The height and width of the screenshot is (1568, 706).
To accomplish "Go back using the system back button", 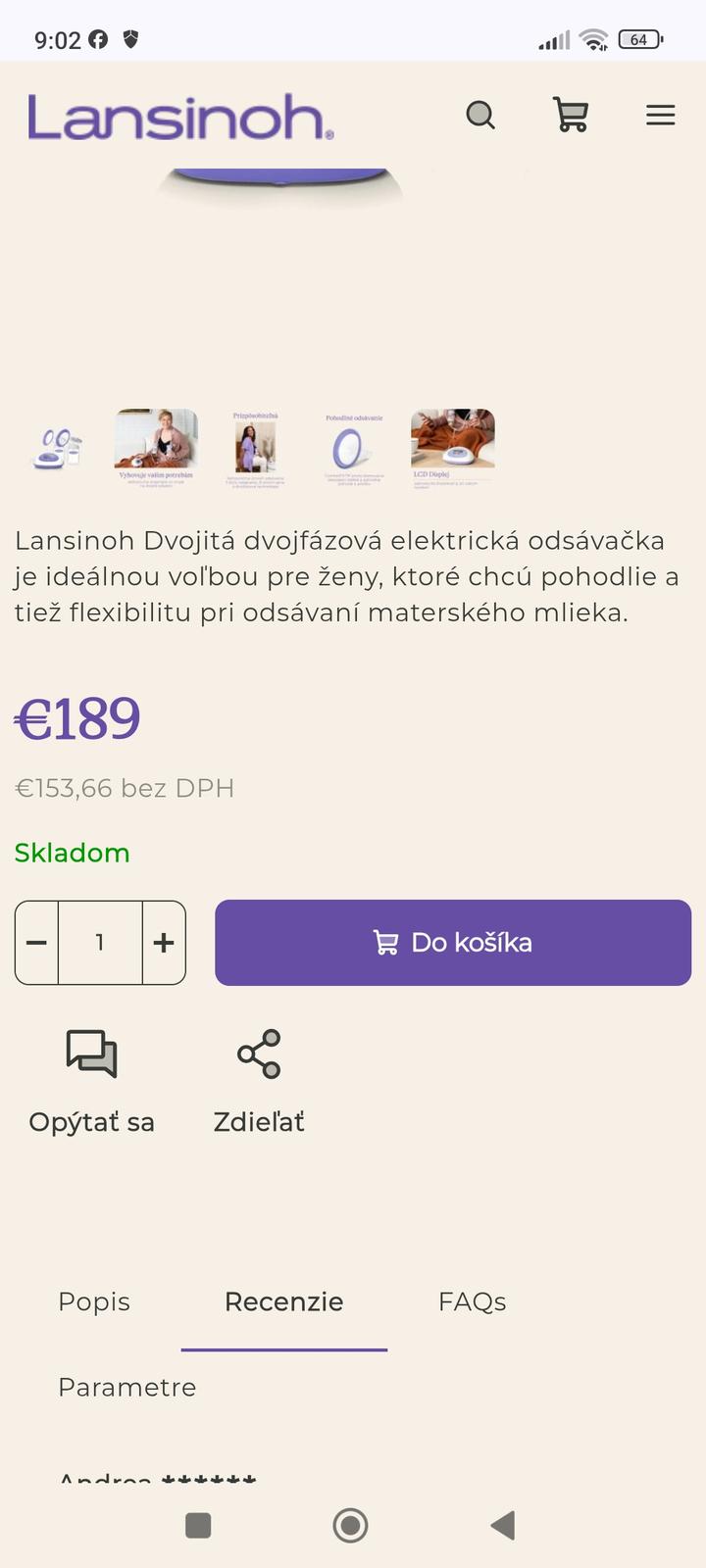I will coord(503,1525).
